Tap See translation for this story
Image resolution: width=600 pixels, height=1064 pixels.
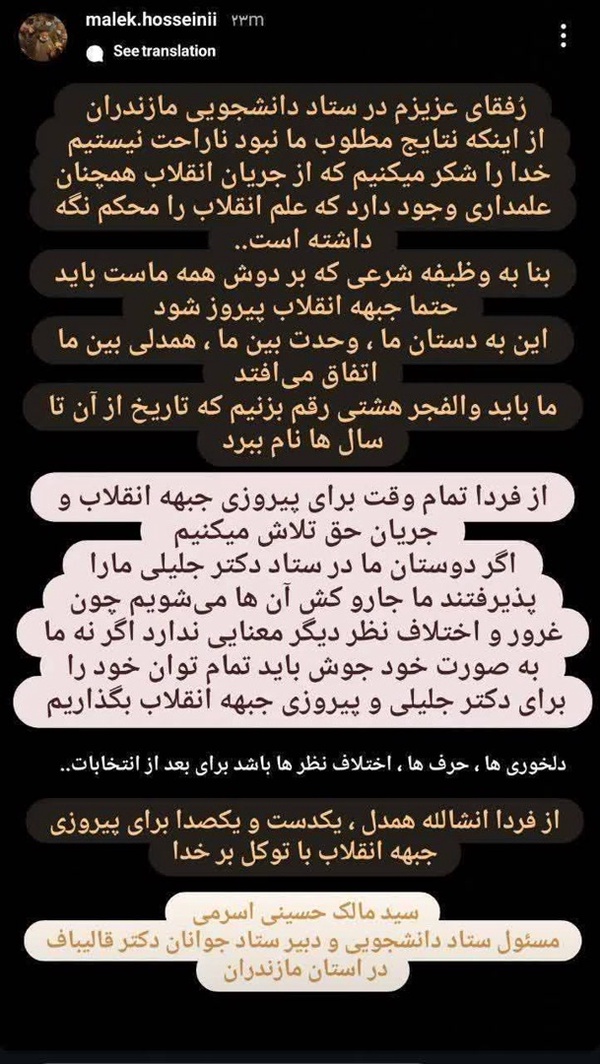pos(155,51)
